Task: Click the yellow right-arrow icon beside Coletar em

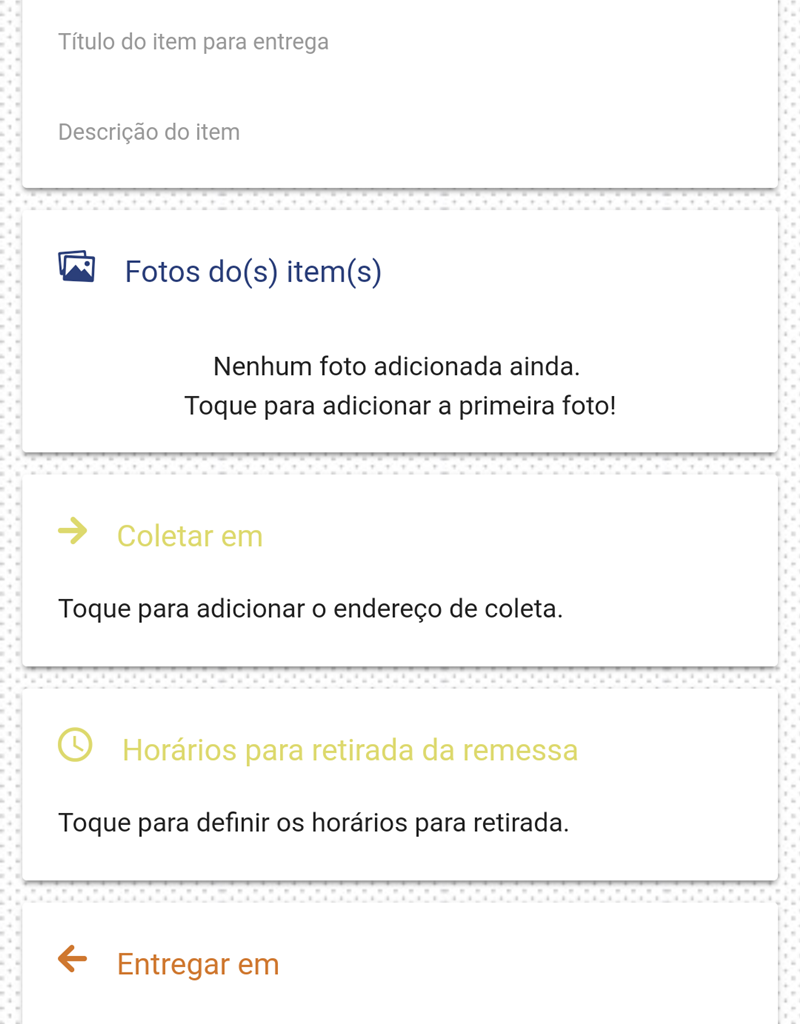Action: (x=74, y=533)
